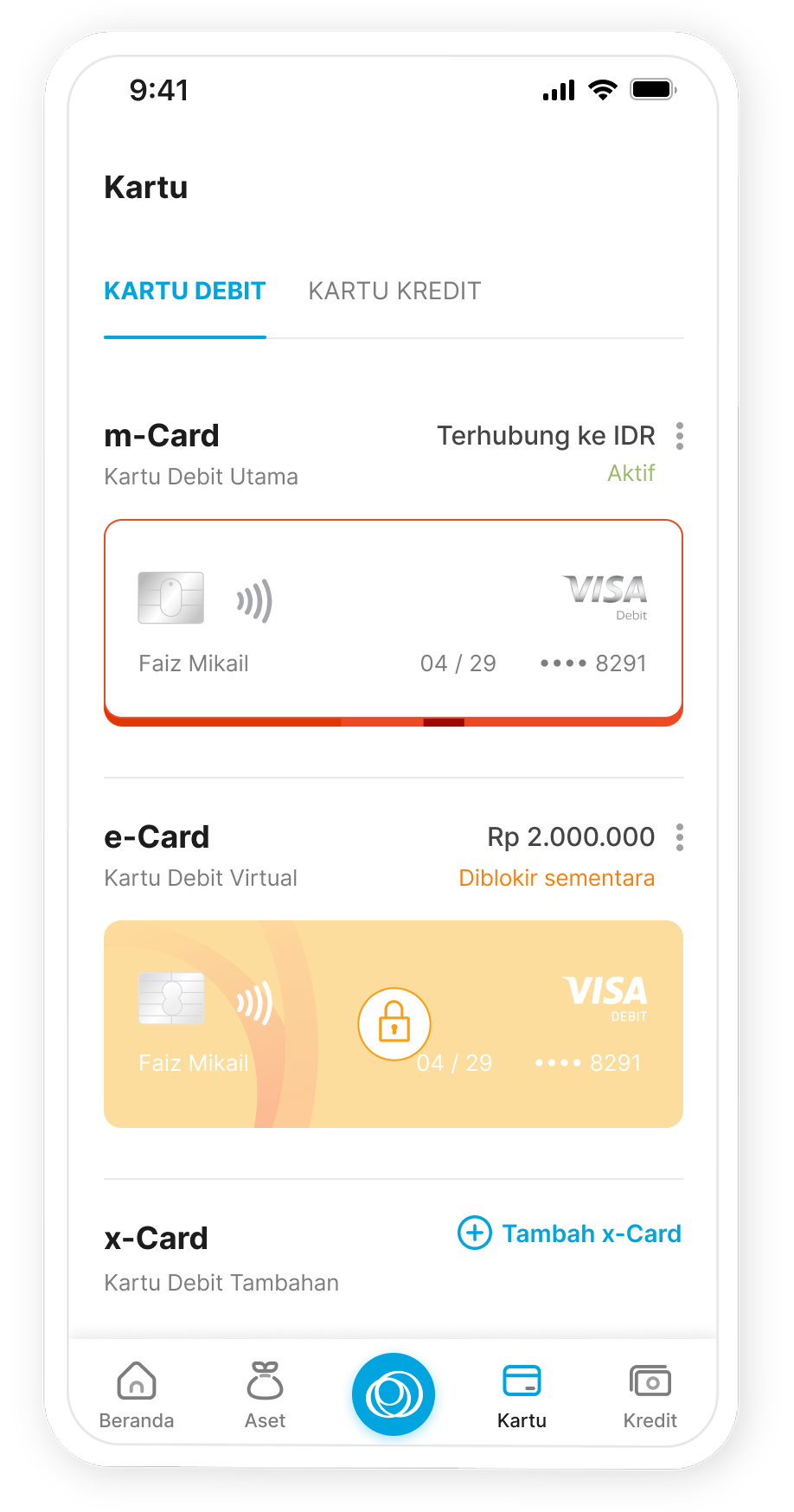Viewport: 794px width, 1512px height.
Task: Open the Aset tab
Action: 265,1394
